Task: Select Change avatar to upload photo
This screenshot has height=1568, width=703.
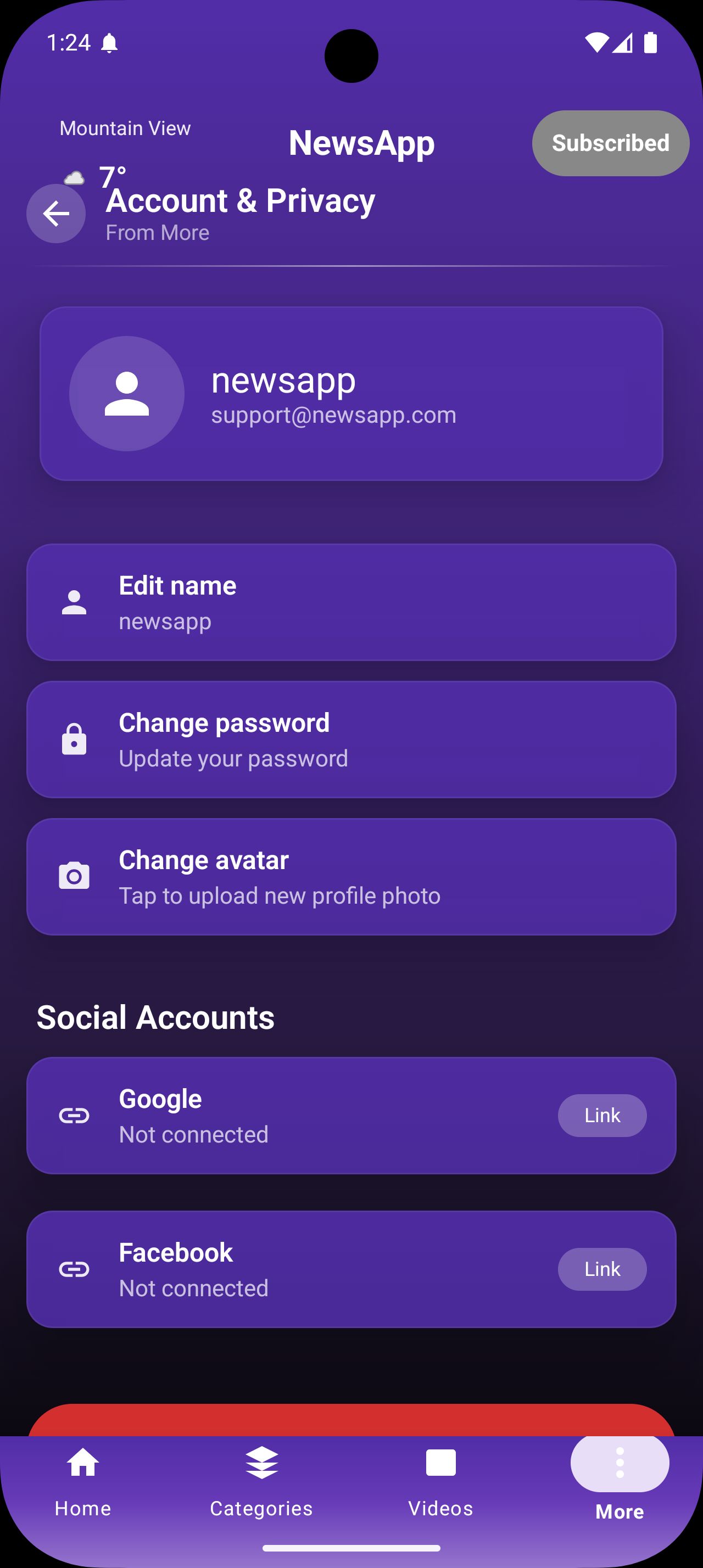Action: (x=351, y=877)
